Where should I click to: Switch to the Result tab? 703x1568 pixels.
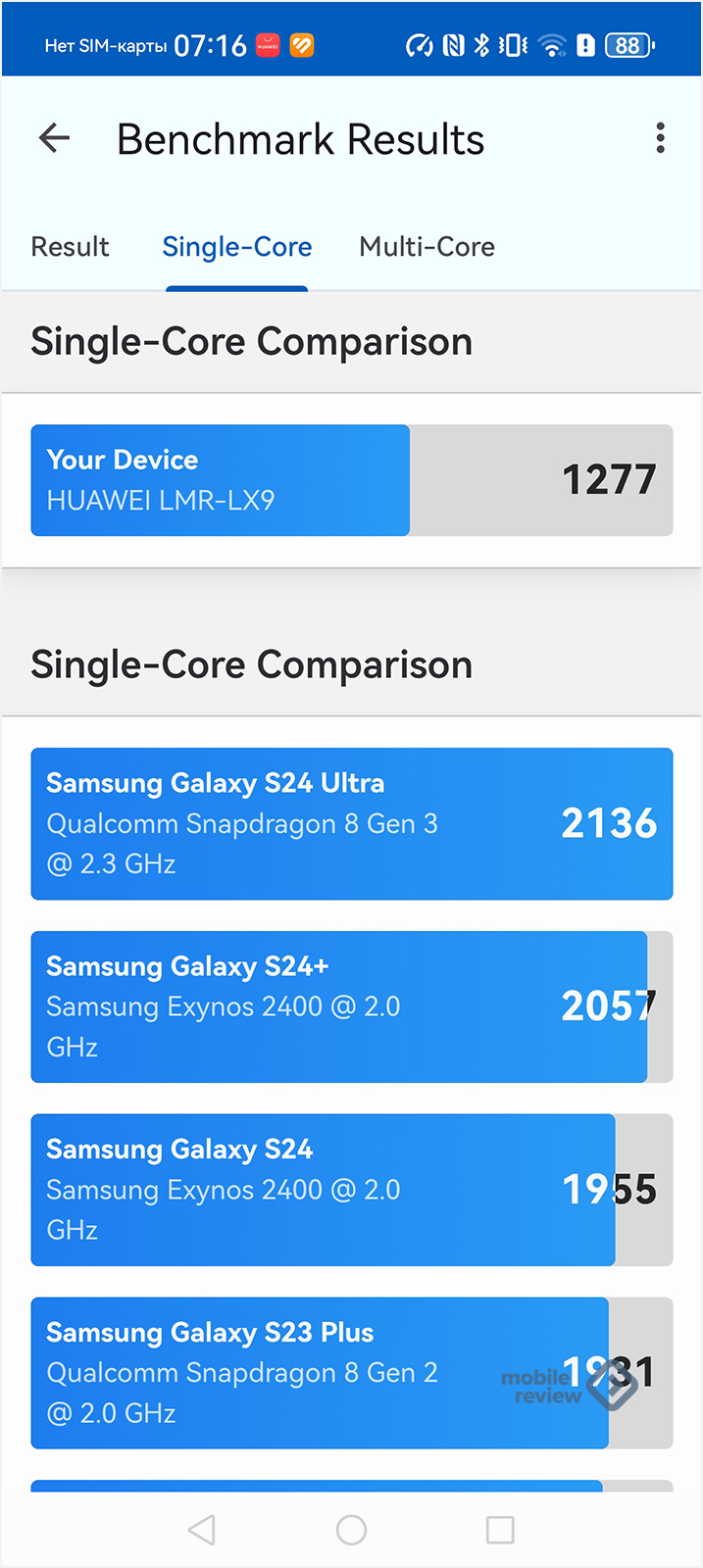tap(70, 247)
